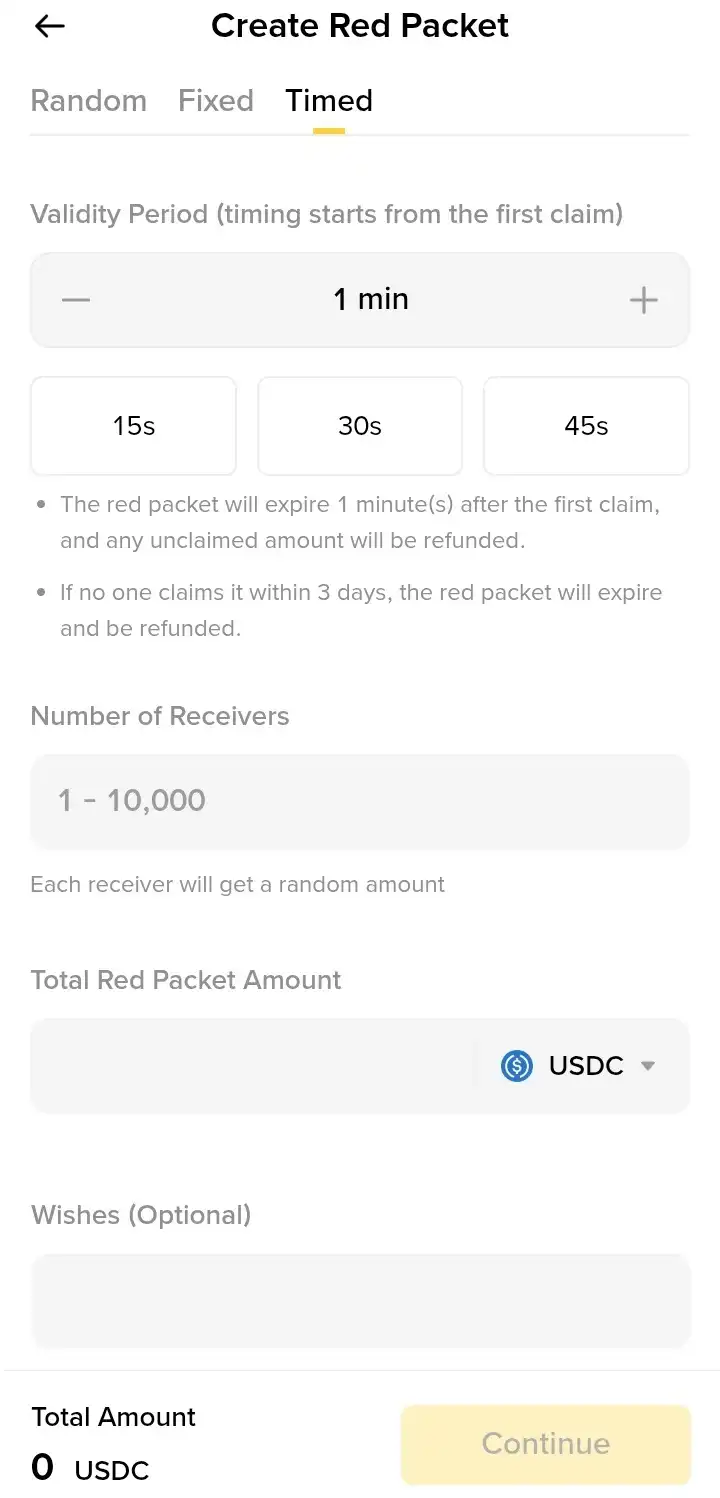Go back using the back arrow

[48, 26]
